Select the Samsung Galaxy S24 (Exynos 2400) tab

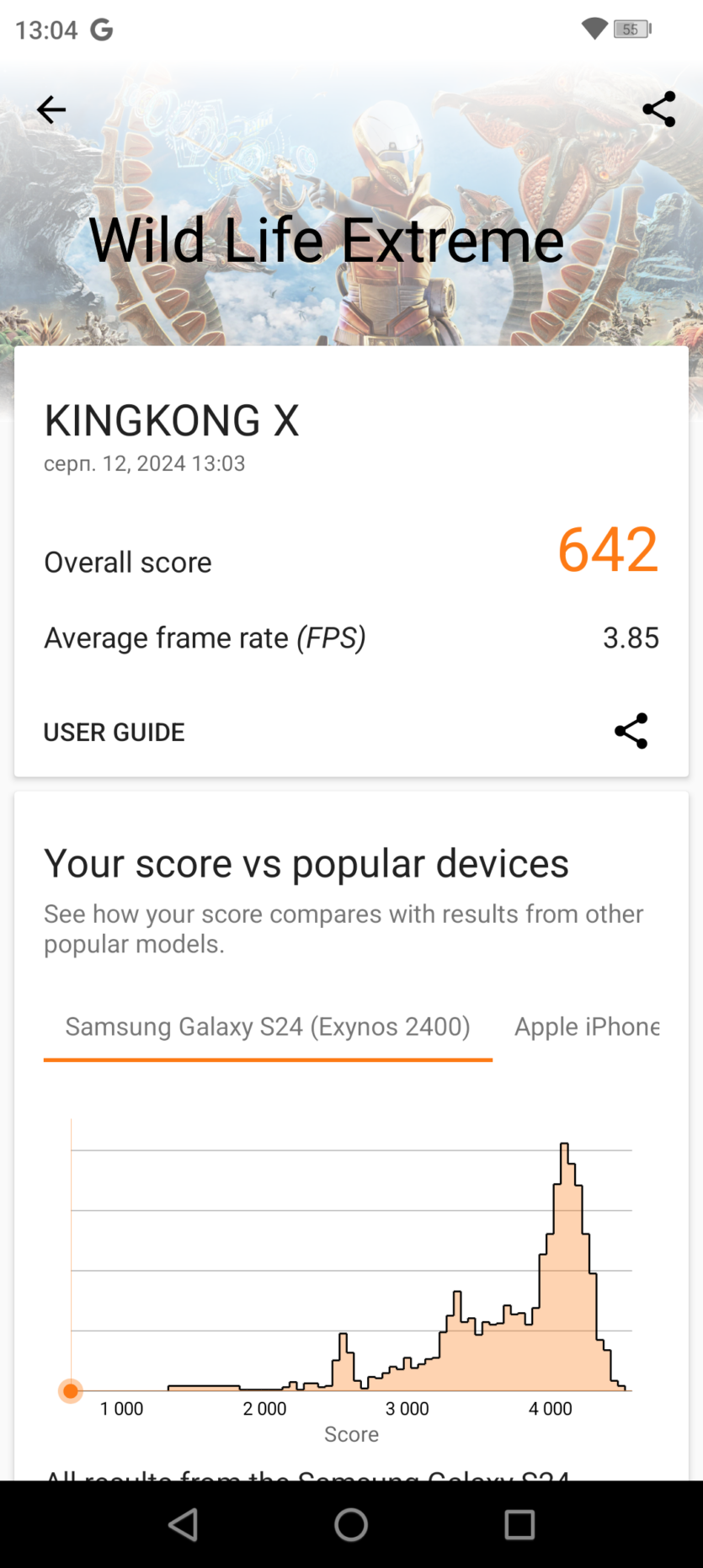[x=268, y=1027]
